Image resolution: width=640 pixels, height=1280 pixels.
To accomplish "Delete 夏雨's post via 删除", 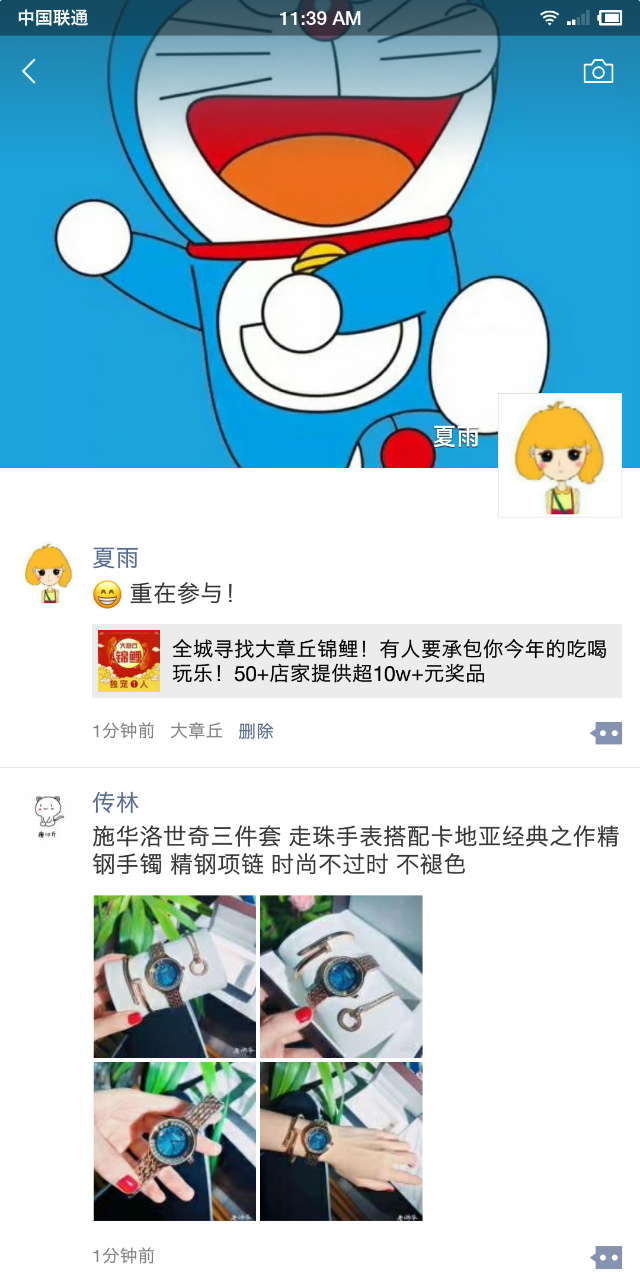I will click(256, 731).
